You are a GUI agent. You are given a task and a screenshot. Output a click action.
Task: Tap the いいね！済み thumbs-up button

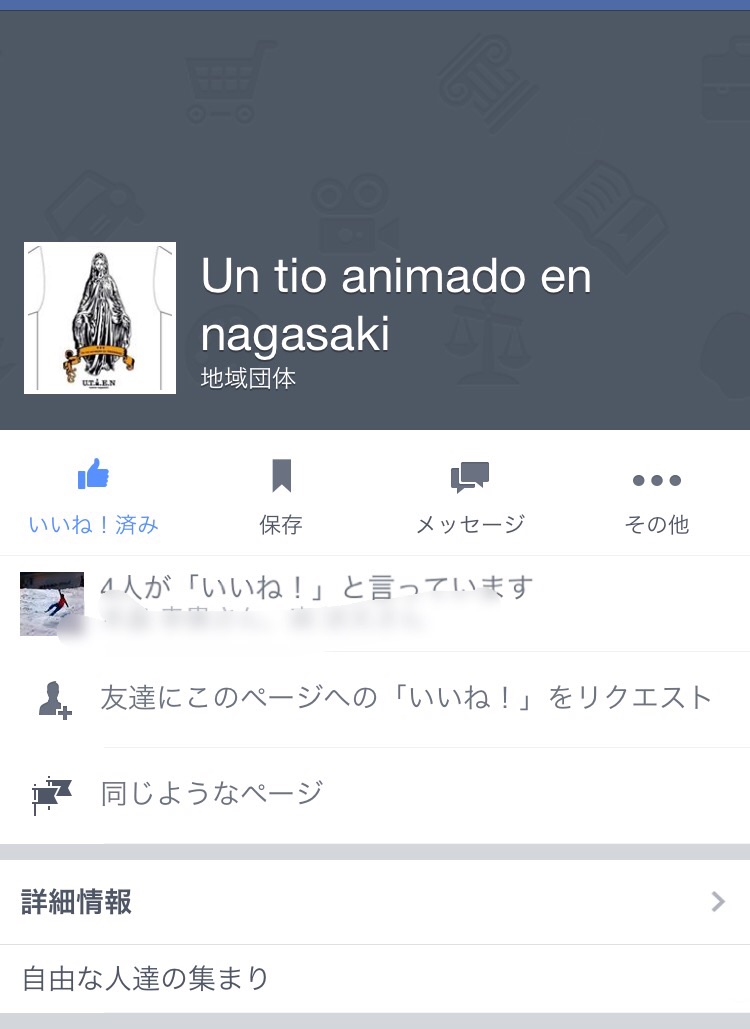93,494
